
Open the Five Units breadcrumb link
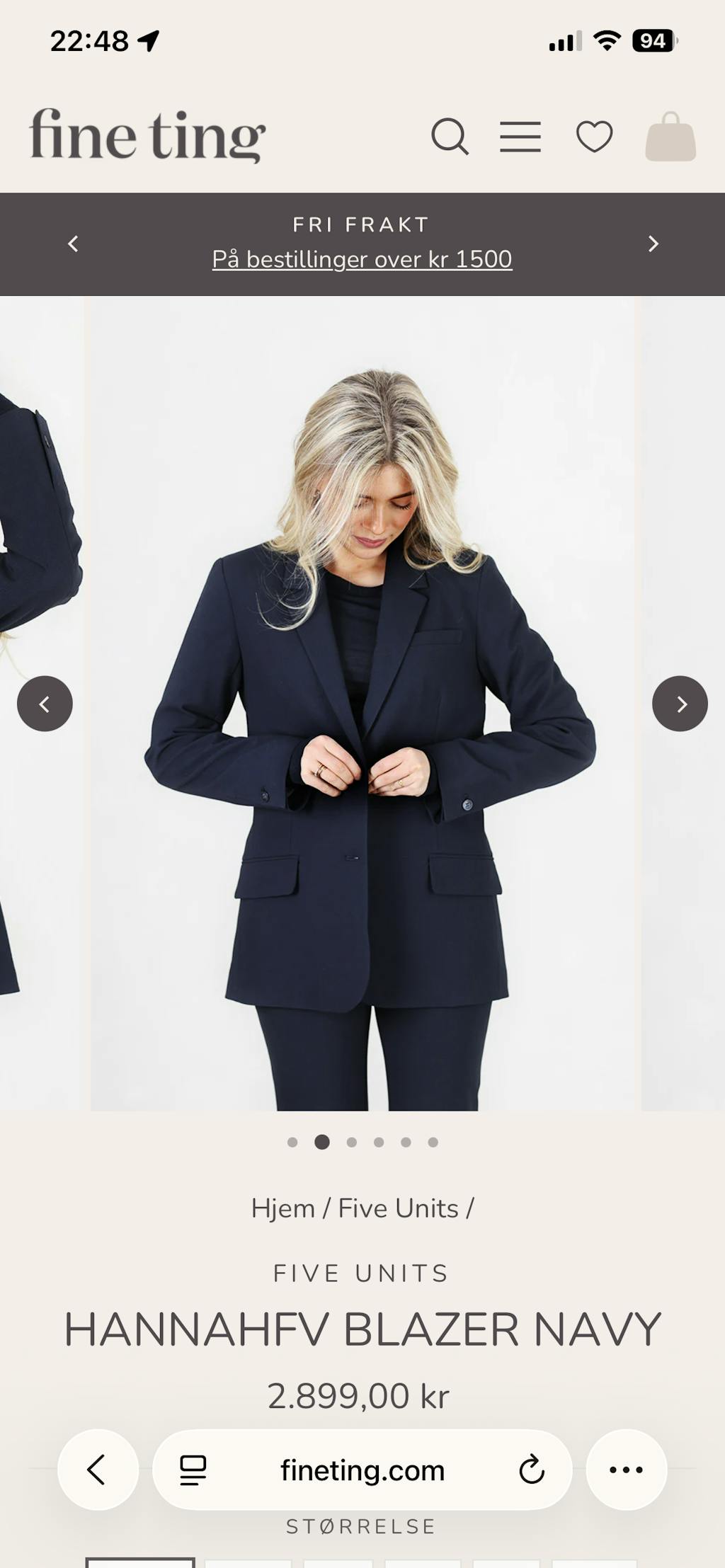point(398,1208)
